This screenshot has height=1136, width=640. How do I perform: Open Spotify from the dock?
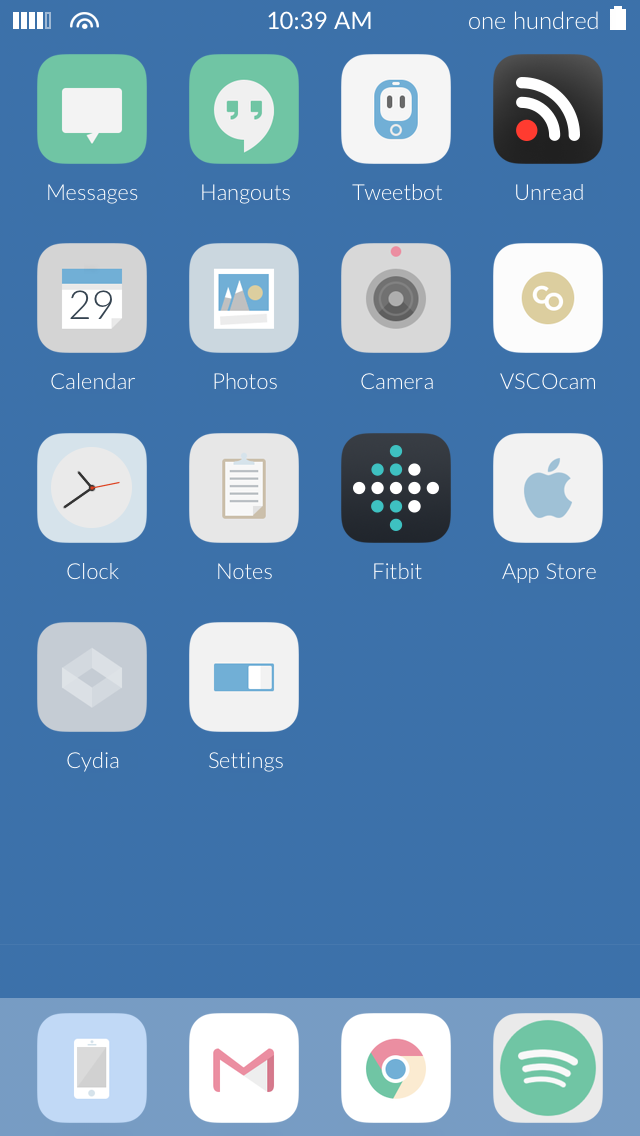(548, 1069)
